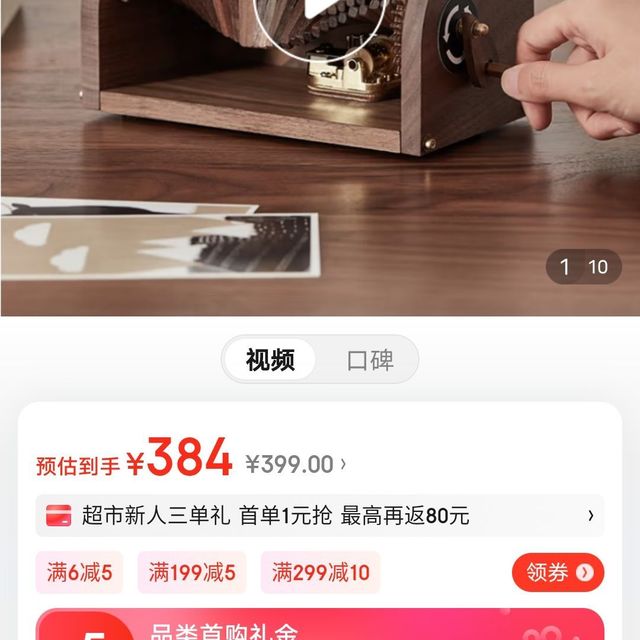The height and width of the screenshot is (640, 640).
Task: Play the product video
Action: (x=318, y=10)
